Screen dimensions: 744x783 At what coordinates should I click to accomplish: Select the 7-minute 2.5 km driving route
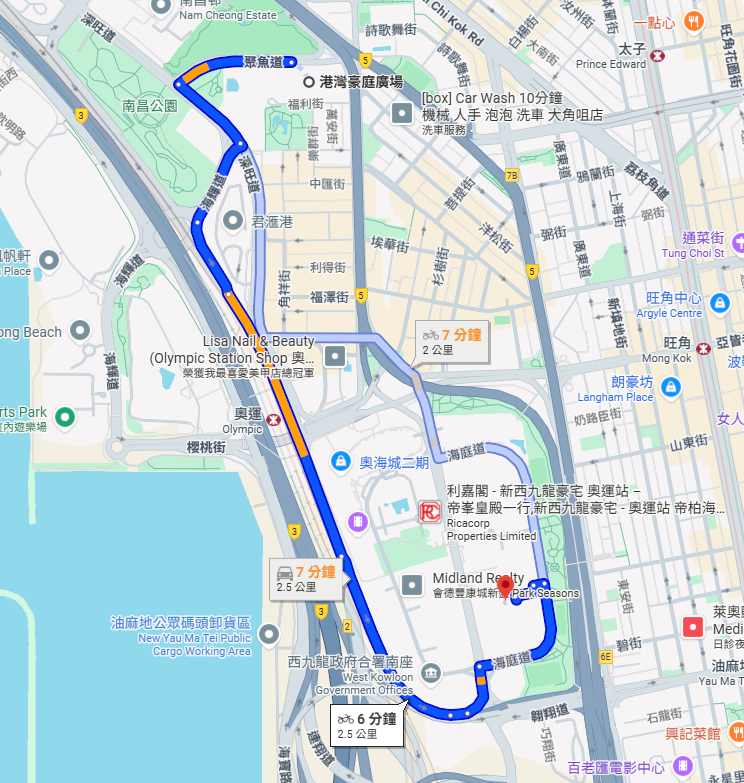[x=306, y=579]
